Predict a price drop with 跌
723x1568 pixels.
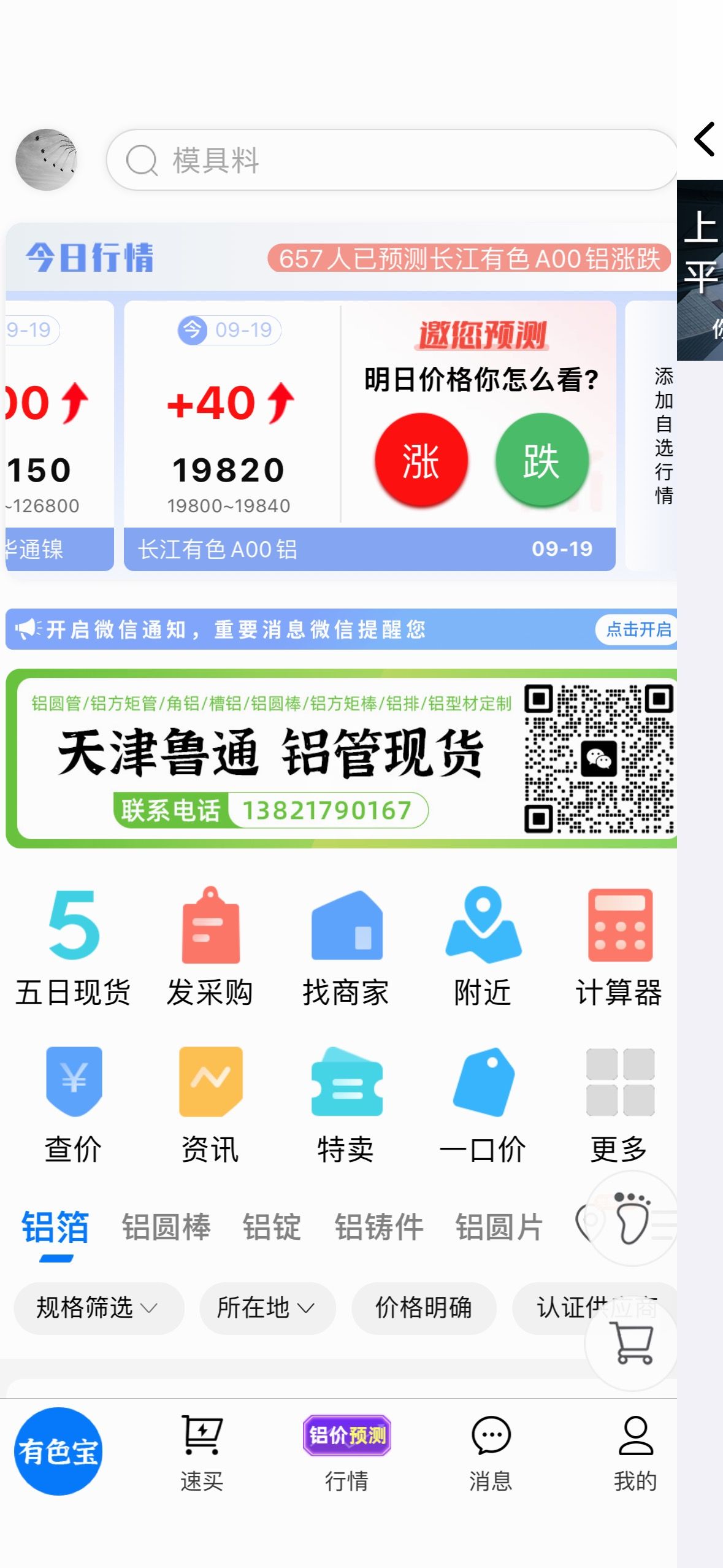(541, 459)
